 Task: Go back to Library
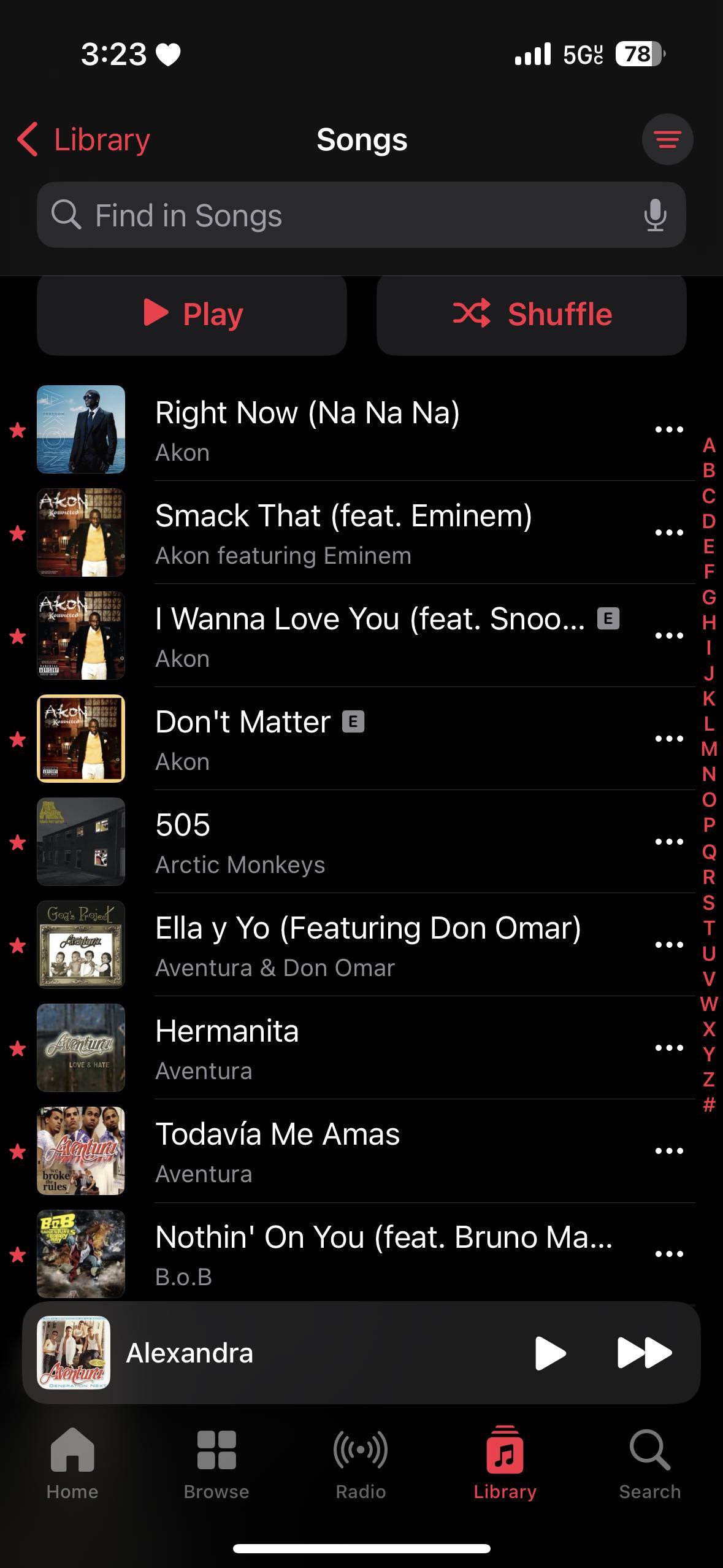[84, 140]
